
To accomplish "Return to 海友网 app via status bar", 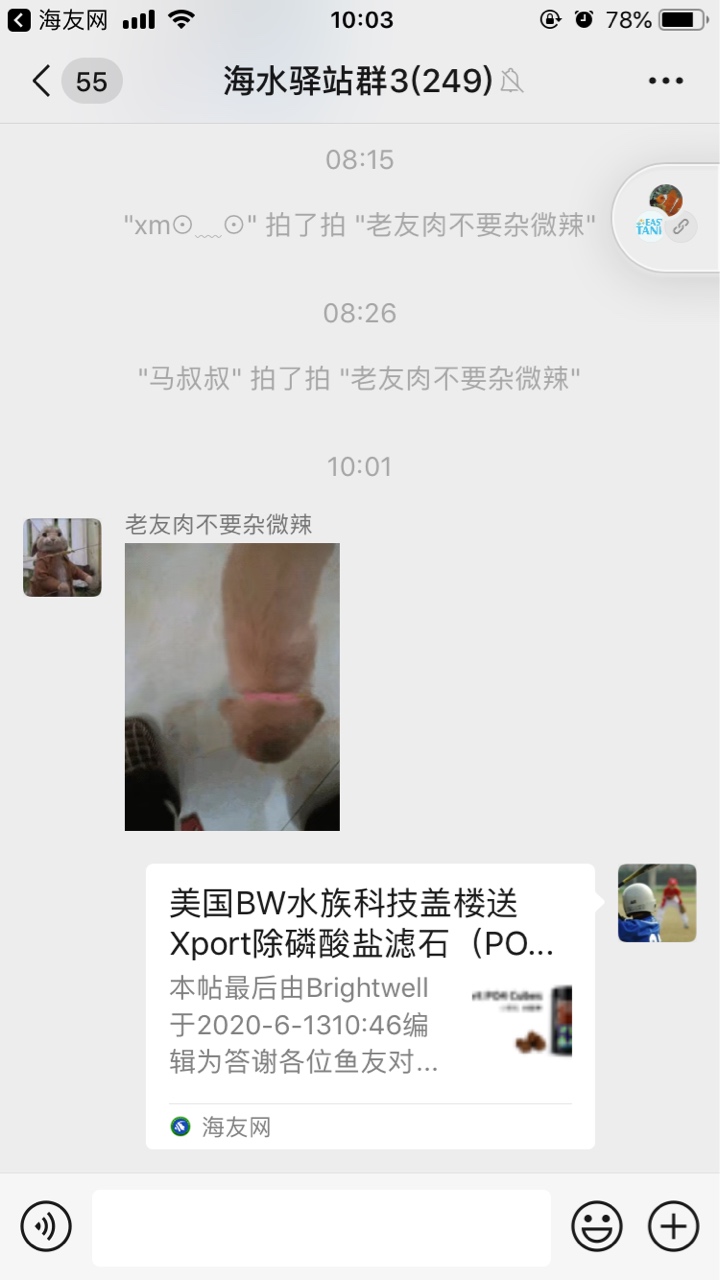I will pyautogui.click(x=60, y=20).
